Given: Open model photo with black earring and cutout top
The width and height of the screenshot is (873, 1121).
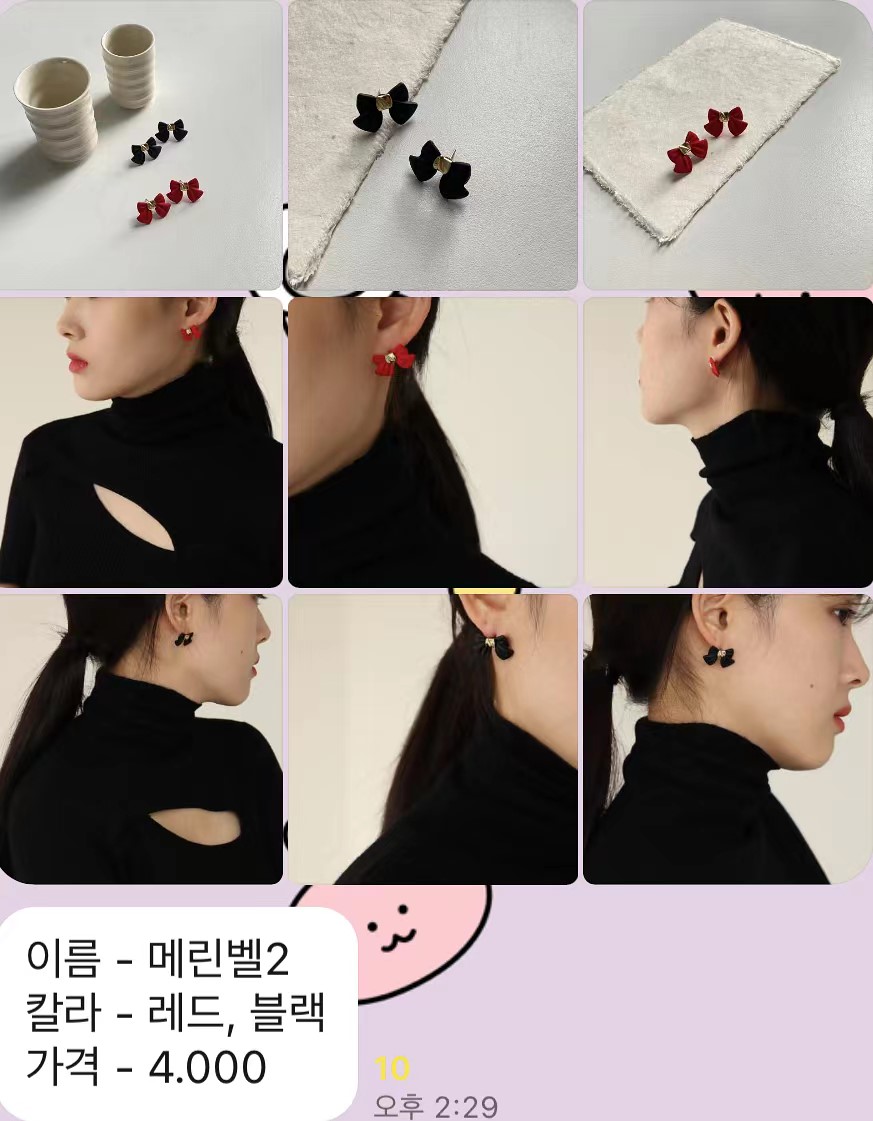Looking at the screenshot, I should tap(141, 739).
